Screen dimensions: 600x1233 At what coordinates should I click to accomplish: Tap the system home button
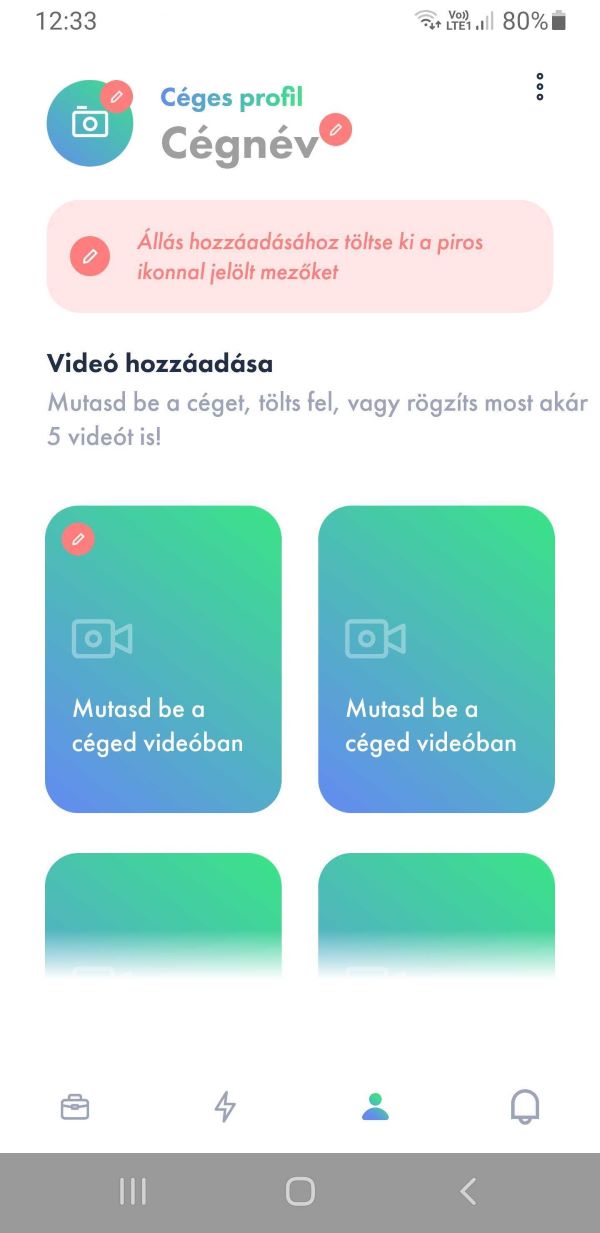(300, 1191)
